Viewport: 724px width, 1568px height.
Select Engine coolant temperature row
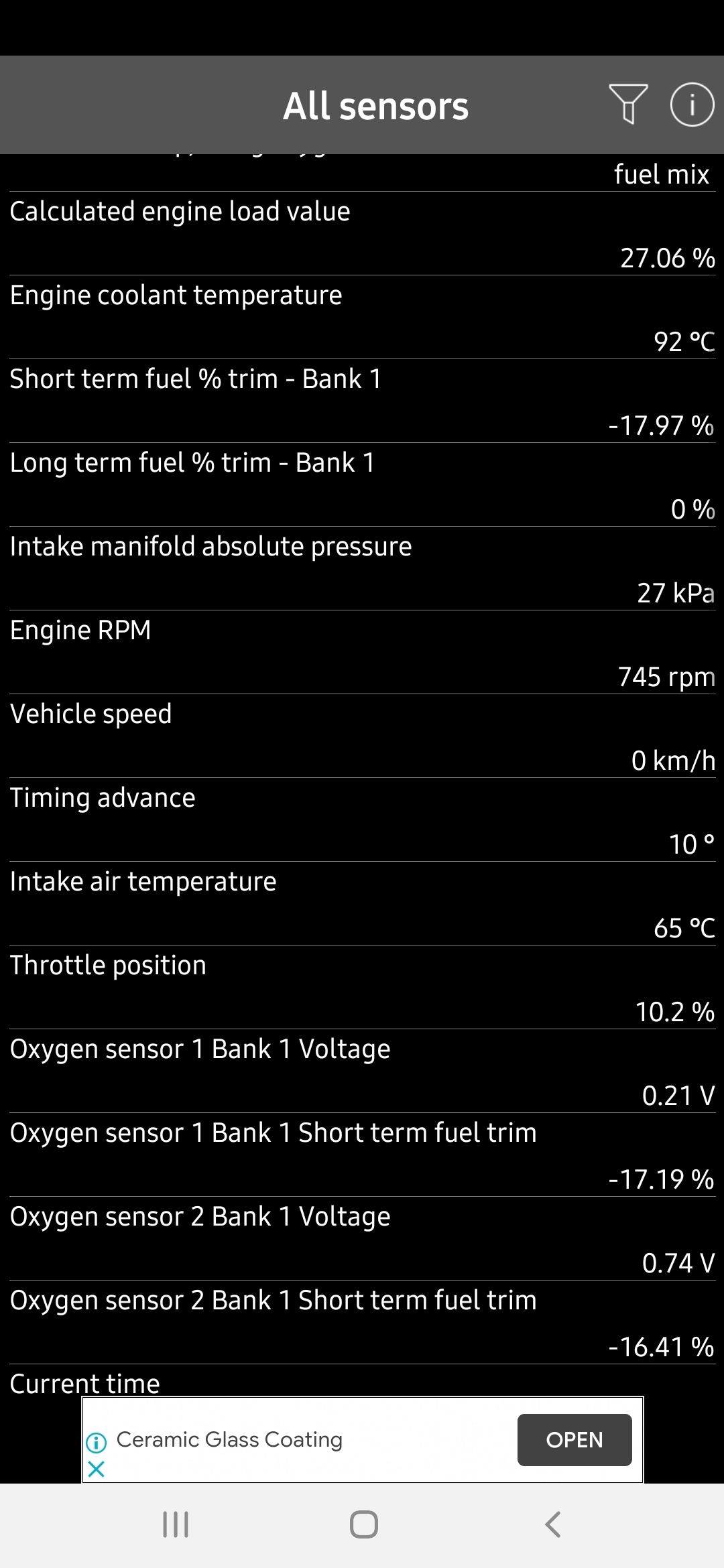(362, 317)
